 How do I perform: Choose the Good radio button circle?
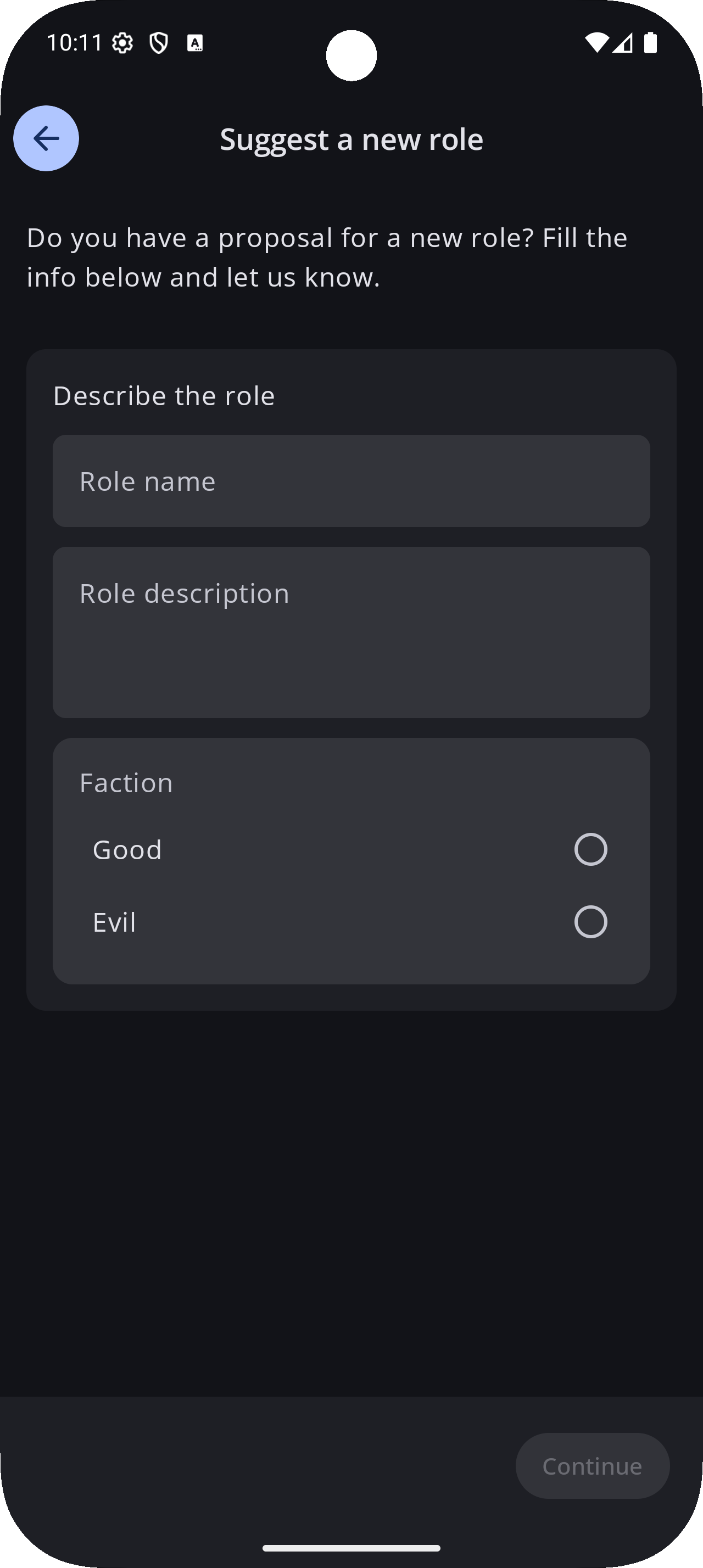(590, 849)
